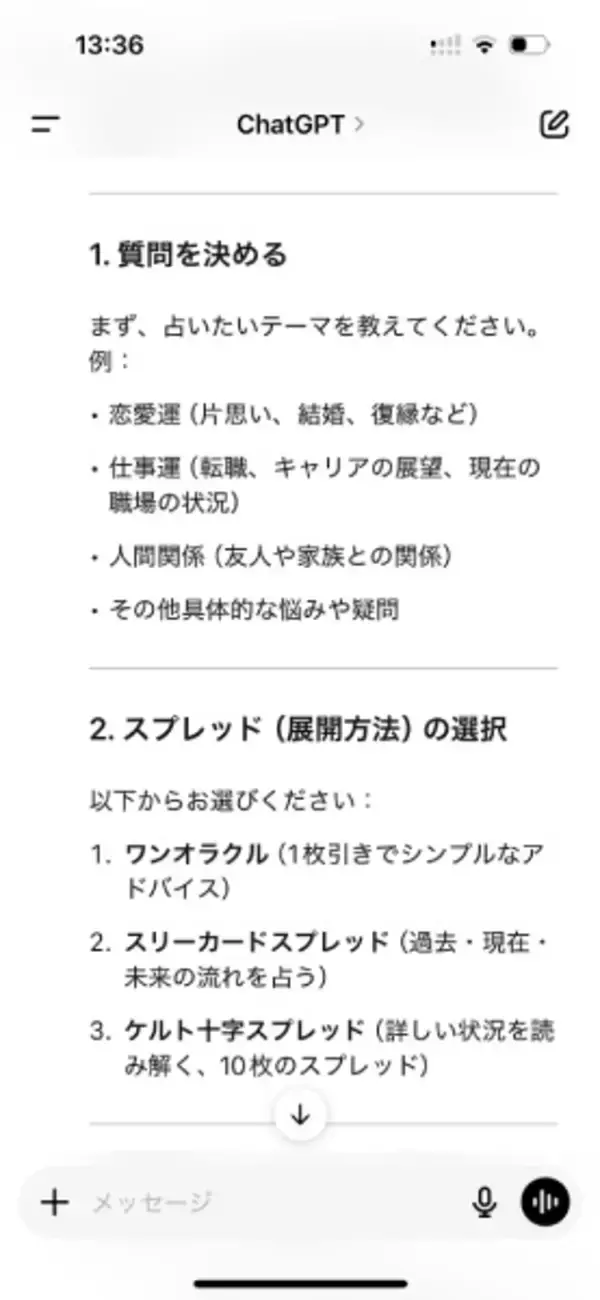Start voice dictation with microphone
The image size is (600, 1300).
484,1201
